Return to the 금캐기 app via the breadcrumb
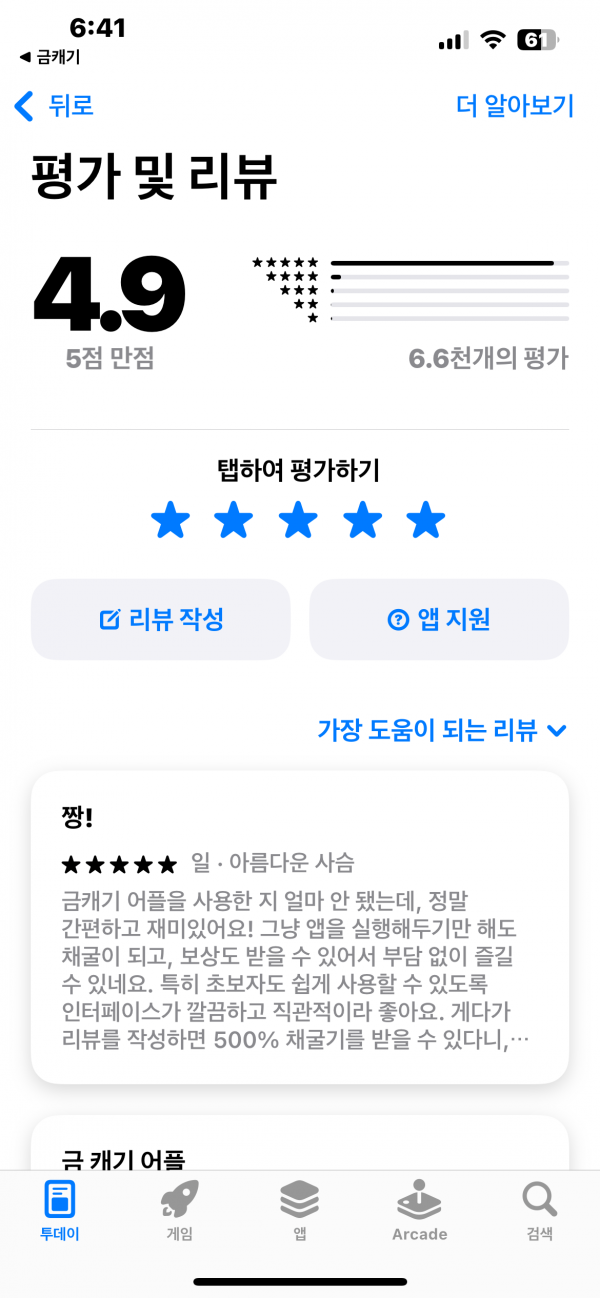The height and width of the screenshot is (1298, 600). pyautogui.click(x=49, y=57)
